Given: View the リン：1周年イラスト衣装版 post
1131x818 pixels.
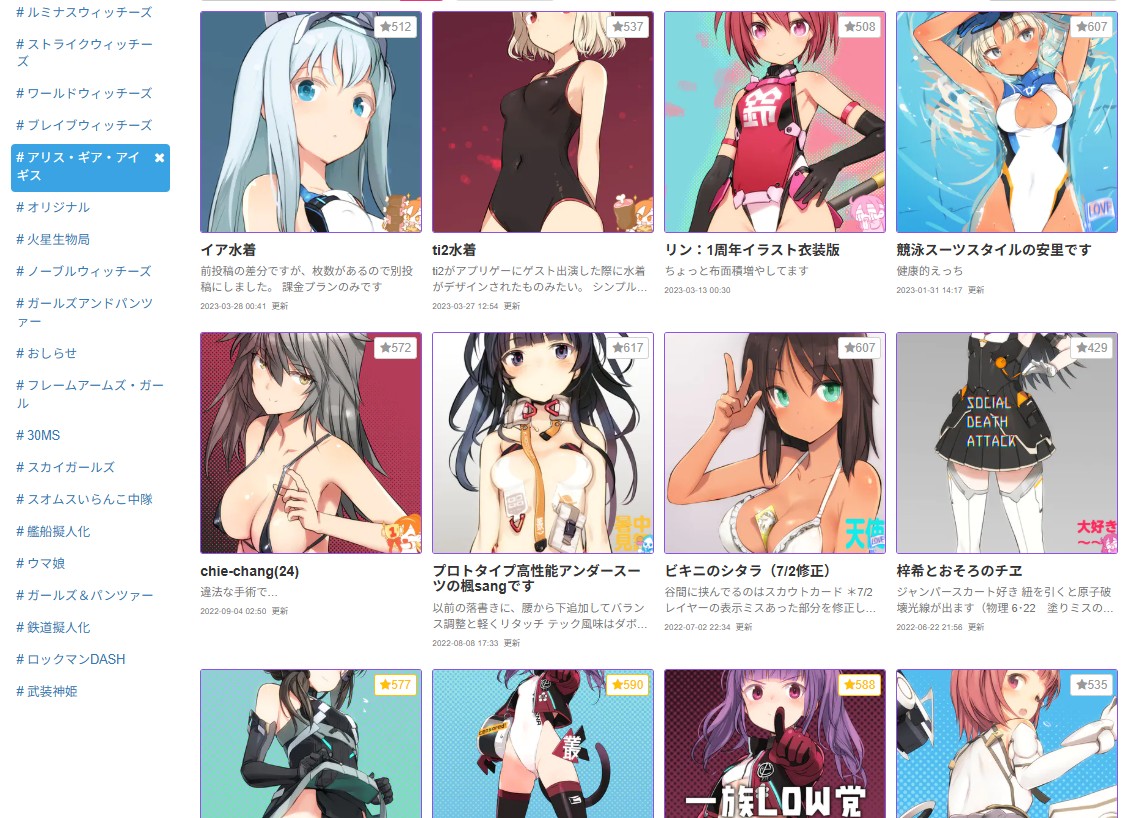Looking at the screenshot, I should coord(752,250).
